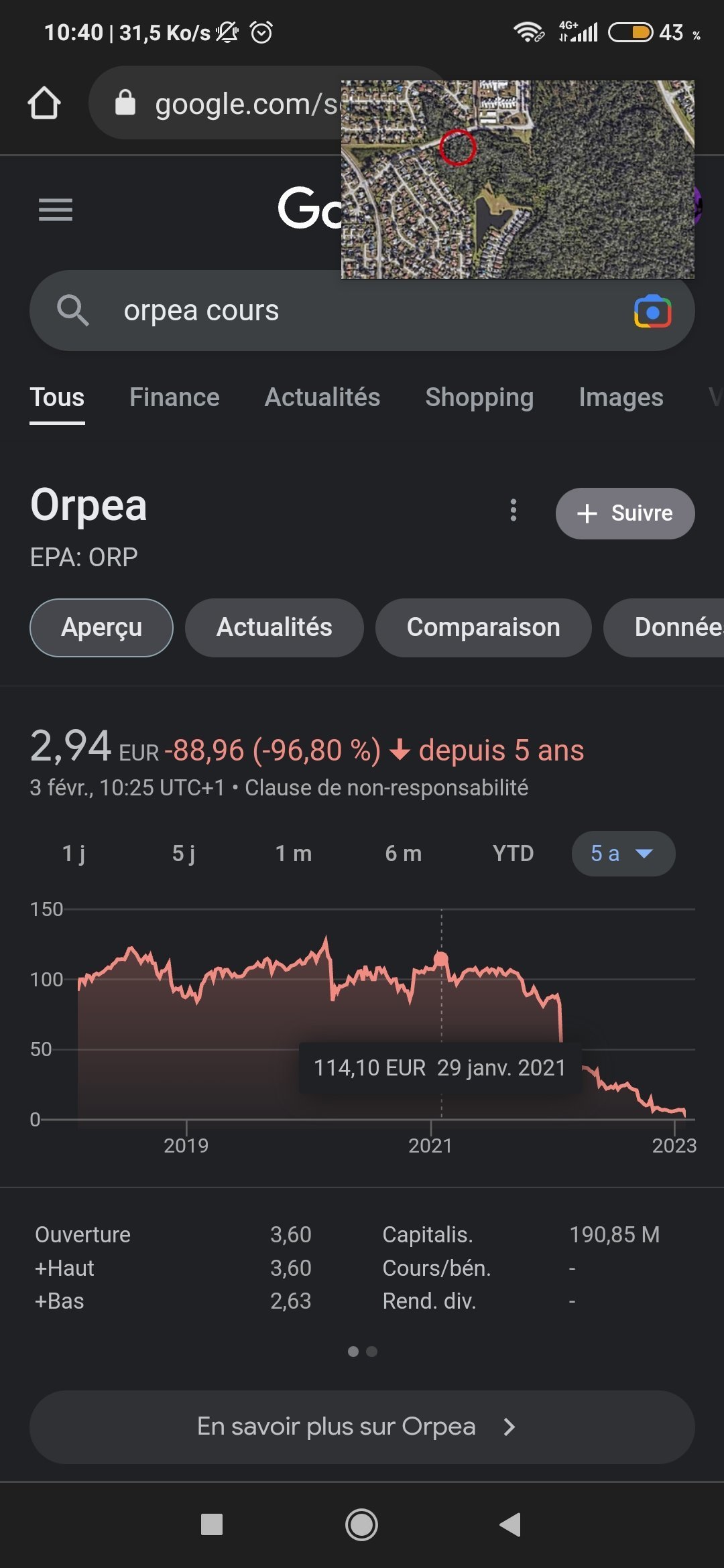
Task: Switch to the Actualités search tab
Action: [x=322, y=397]
